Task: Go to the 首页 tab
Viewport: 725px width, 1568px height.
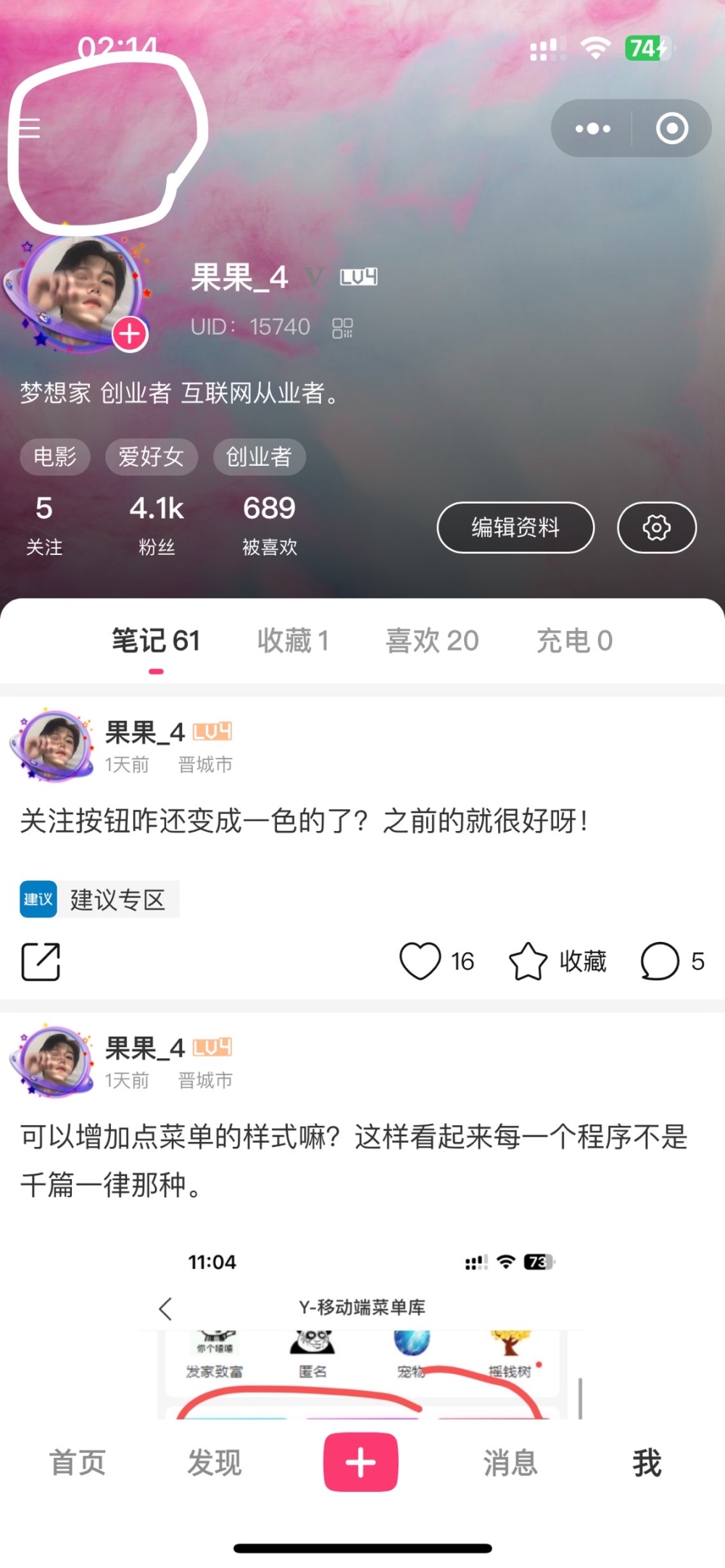Action: click(78, 1462)
